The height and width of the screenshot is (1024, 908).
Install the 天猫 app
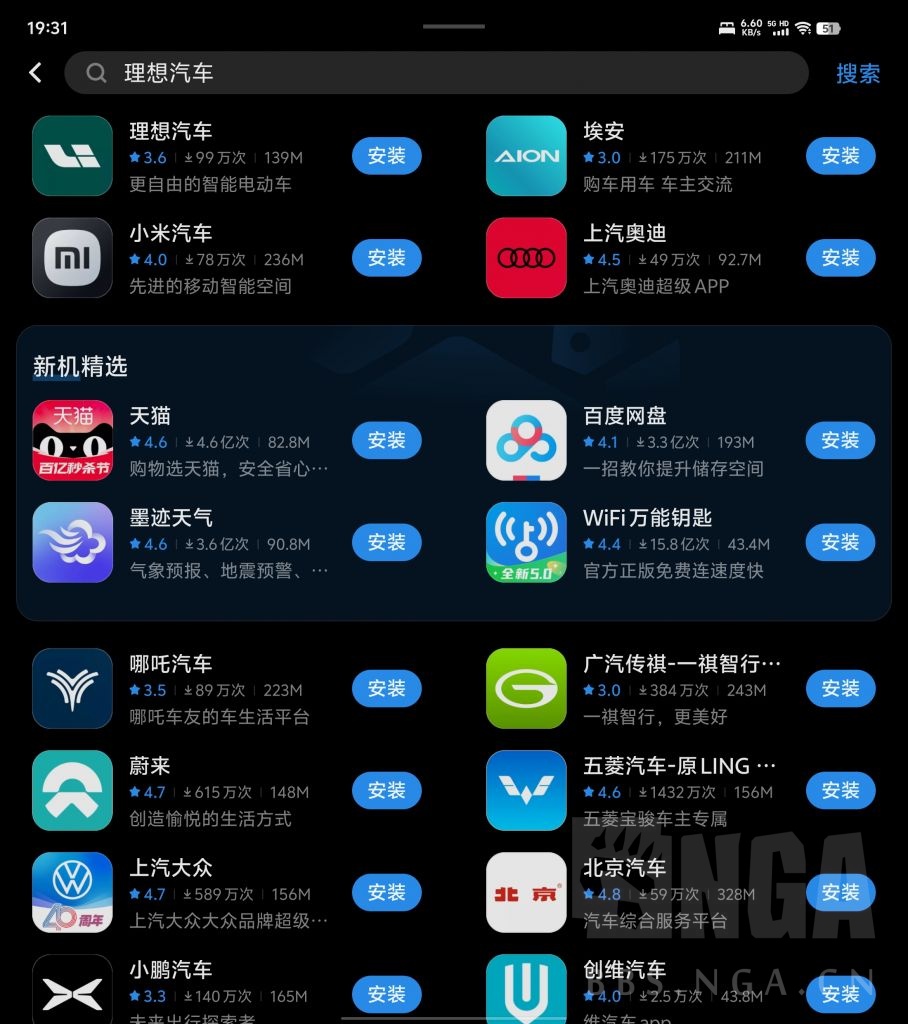coord(386,441)
